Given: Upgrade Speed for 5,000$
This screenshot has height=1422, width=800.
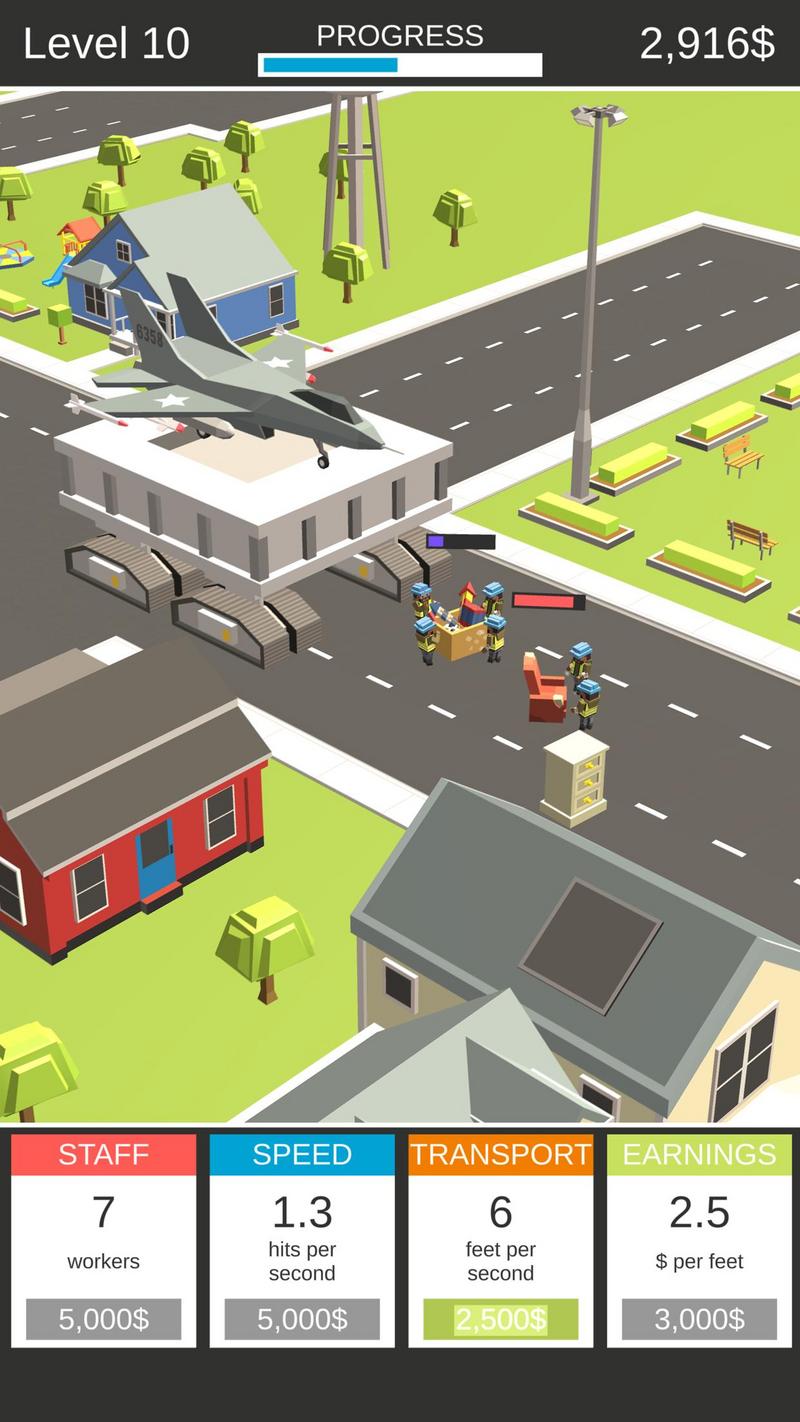Looking at the screenshot, I should click(x=302, y=1319).
